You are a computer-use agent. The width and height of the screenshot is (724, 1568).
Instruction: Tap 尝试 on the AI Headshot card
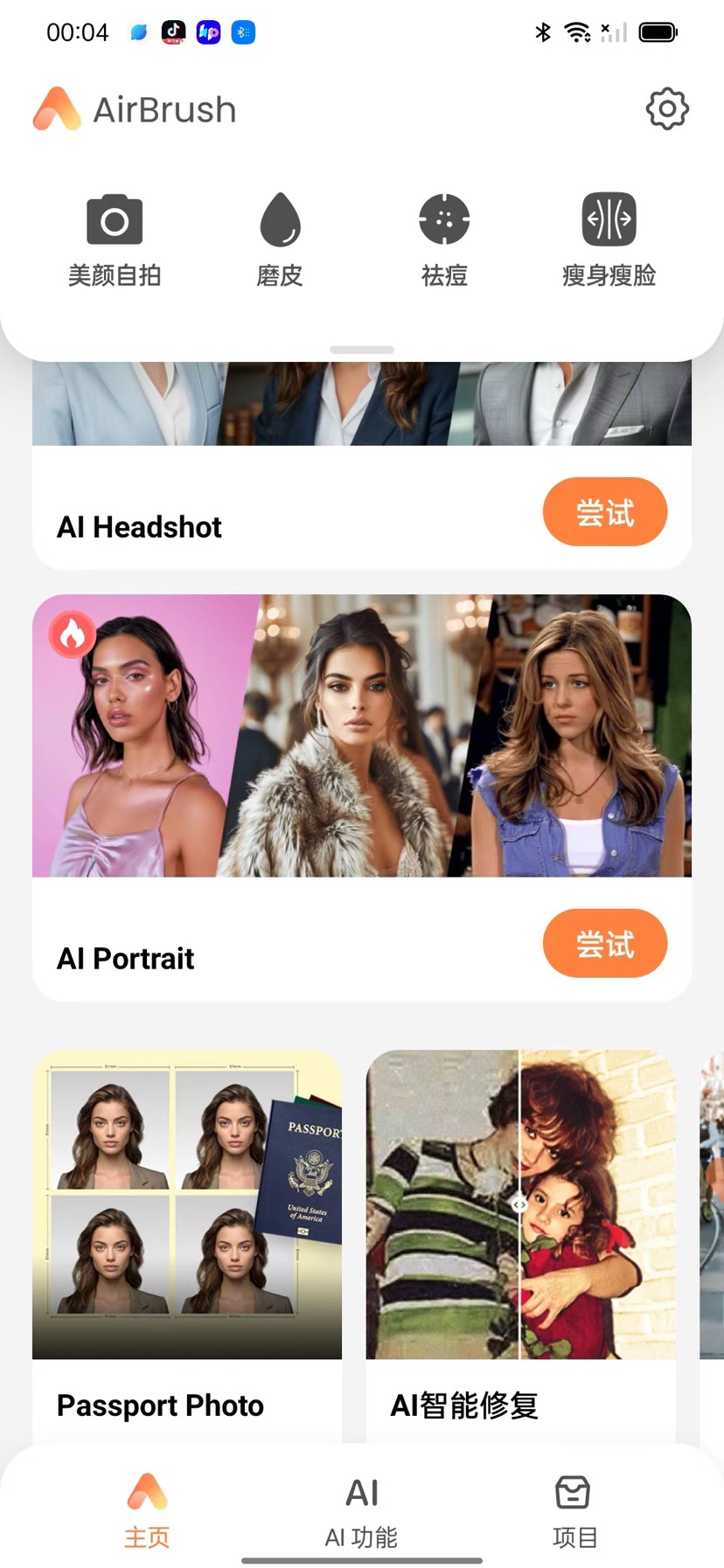(x=605, y=512)
